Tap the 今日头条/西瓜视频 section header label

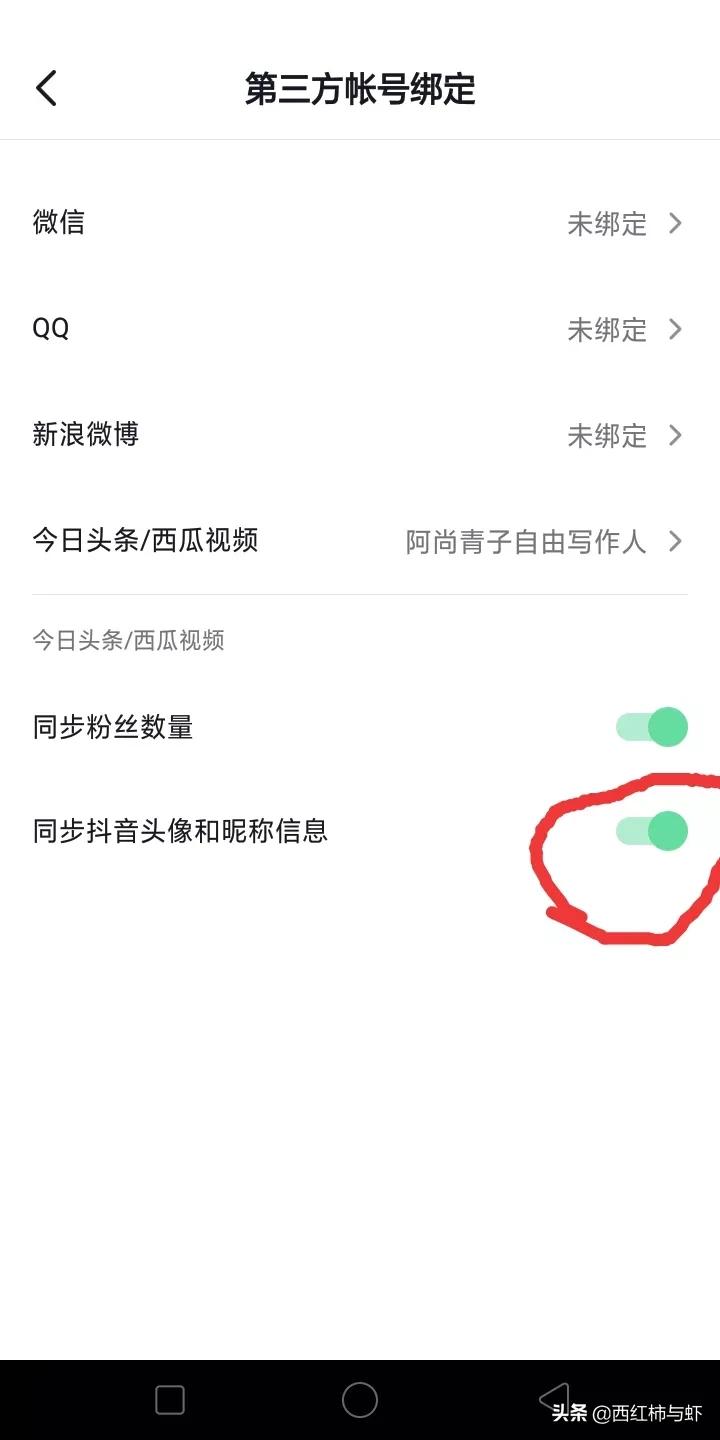tap(127, 640)
